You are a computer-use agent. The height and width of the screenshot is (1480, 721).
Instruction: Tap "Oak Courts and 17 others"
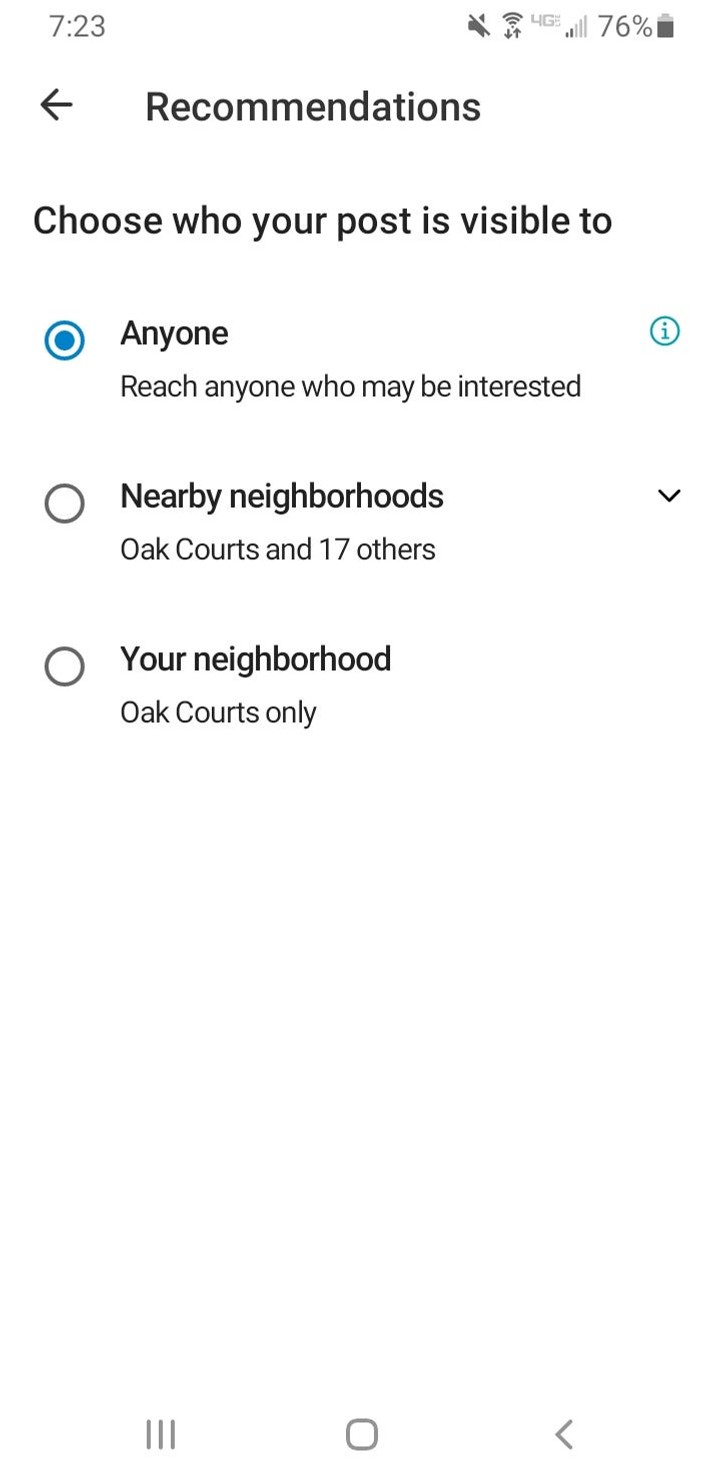point(277,549)
